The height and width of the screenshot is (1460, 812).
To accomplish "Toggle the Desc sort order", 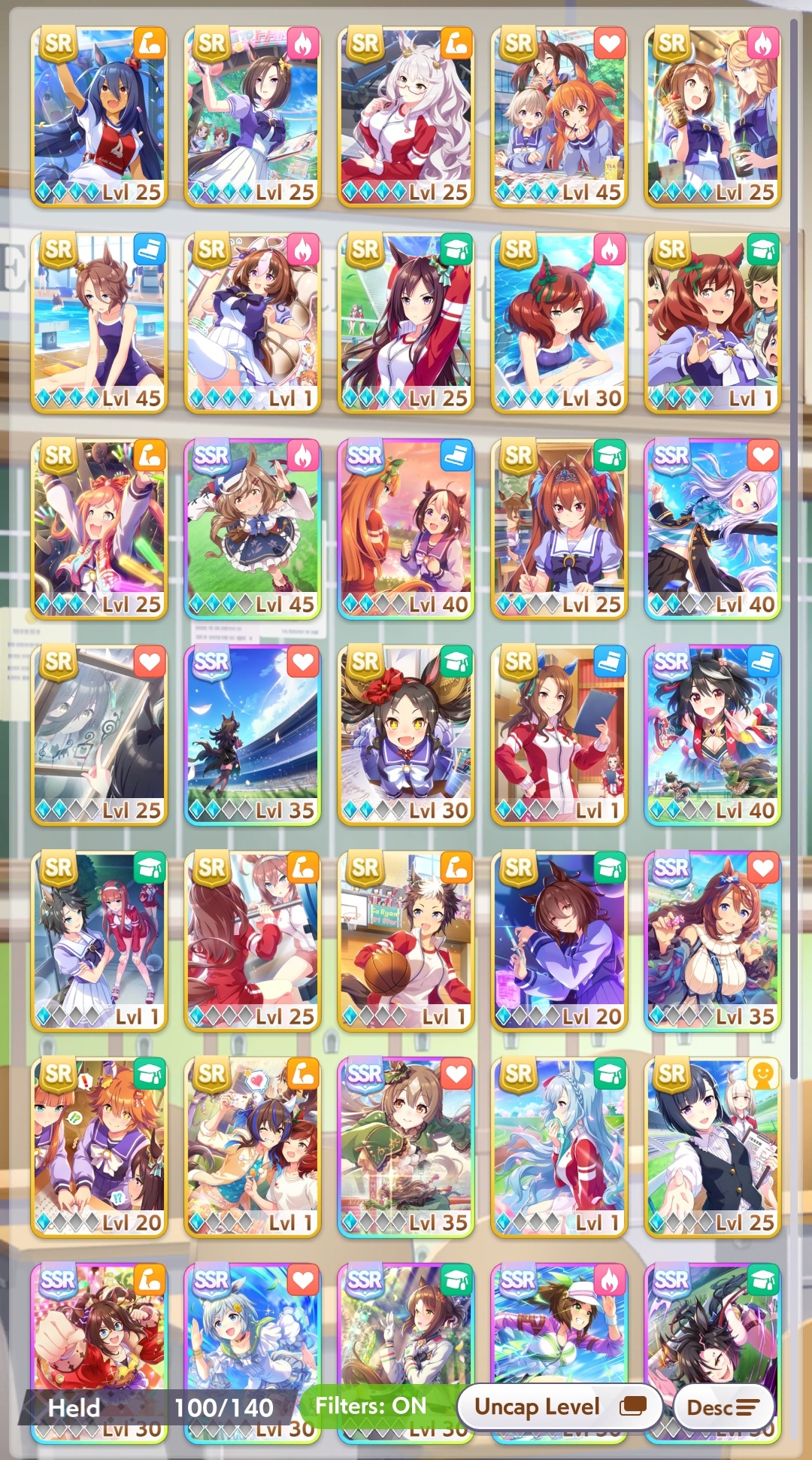I will click(723, 1407).
